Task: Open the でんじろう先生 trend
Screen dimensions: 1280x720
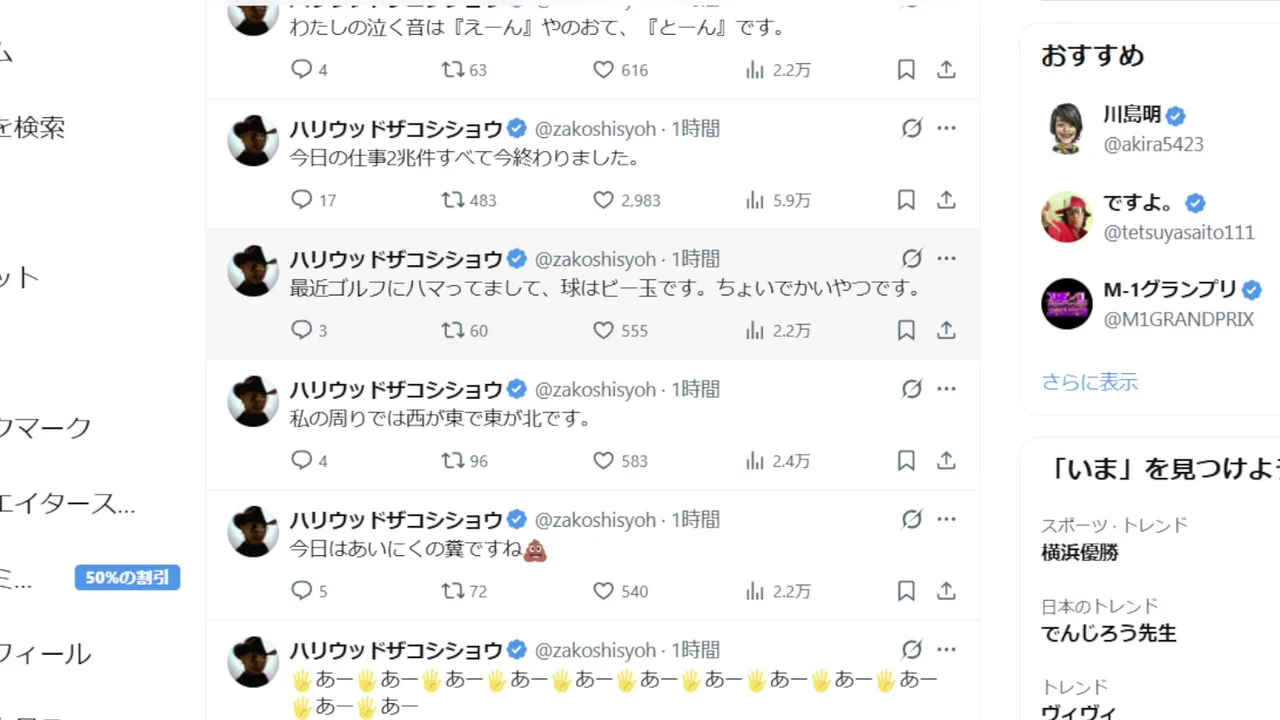Action: point(1108,633)
